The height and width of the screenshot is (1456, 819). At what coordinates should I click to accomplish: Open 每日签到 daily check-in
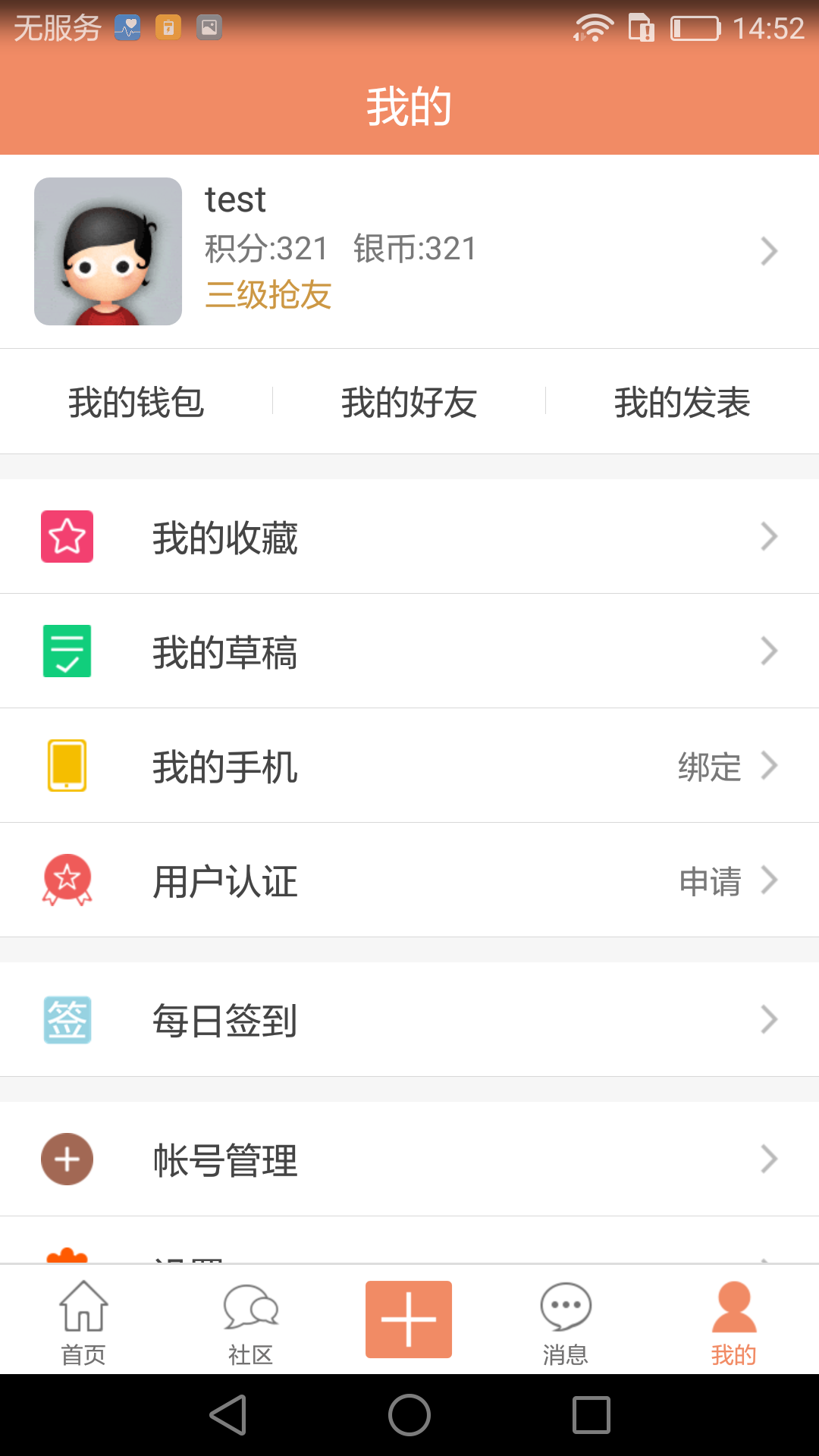pos(409,1020)
